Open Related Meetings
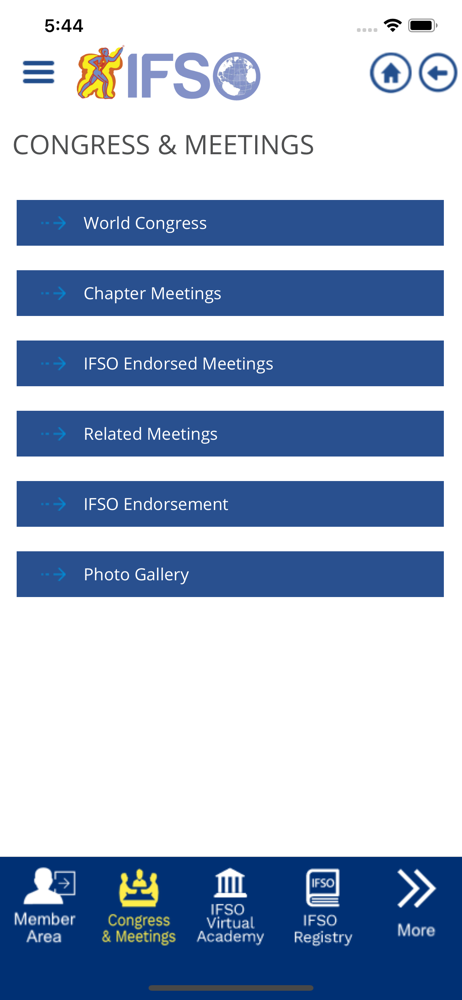The height and width of the screenshot is (1000, 462). pos(230,434)
